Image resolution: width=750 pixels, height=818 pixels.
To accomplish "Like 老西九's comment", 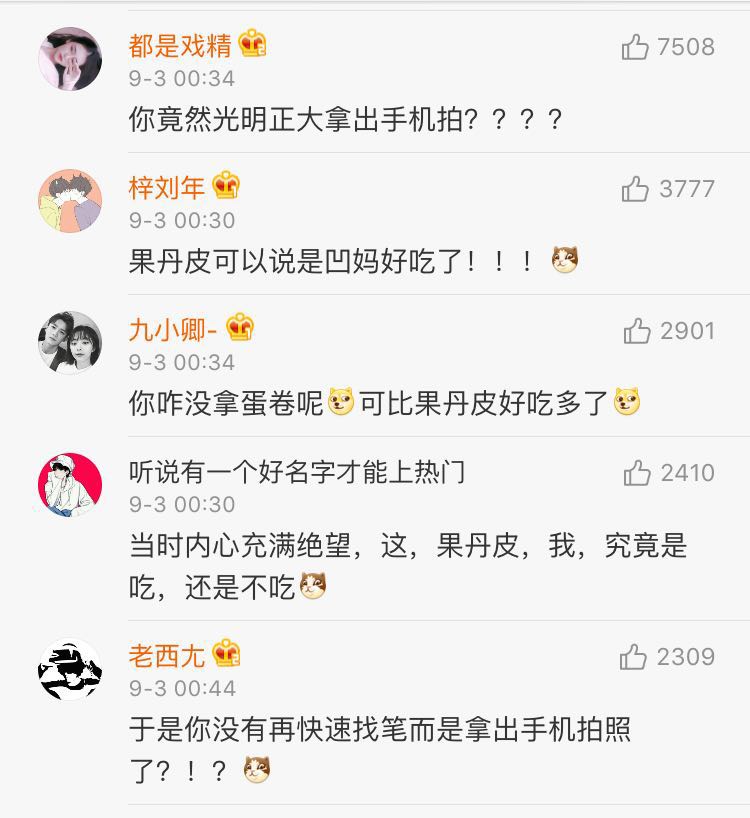I will point(634,657).
